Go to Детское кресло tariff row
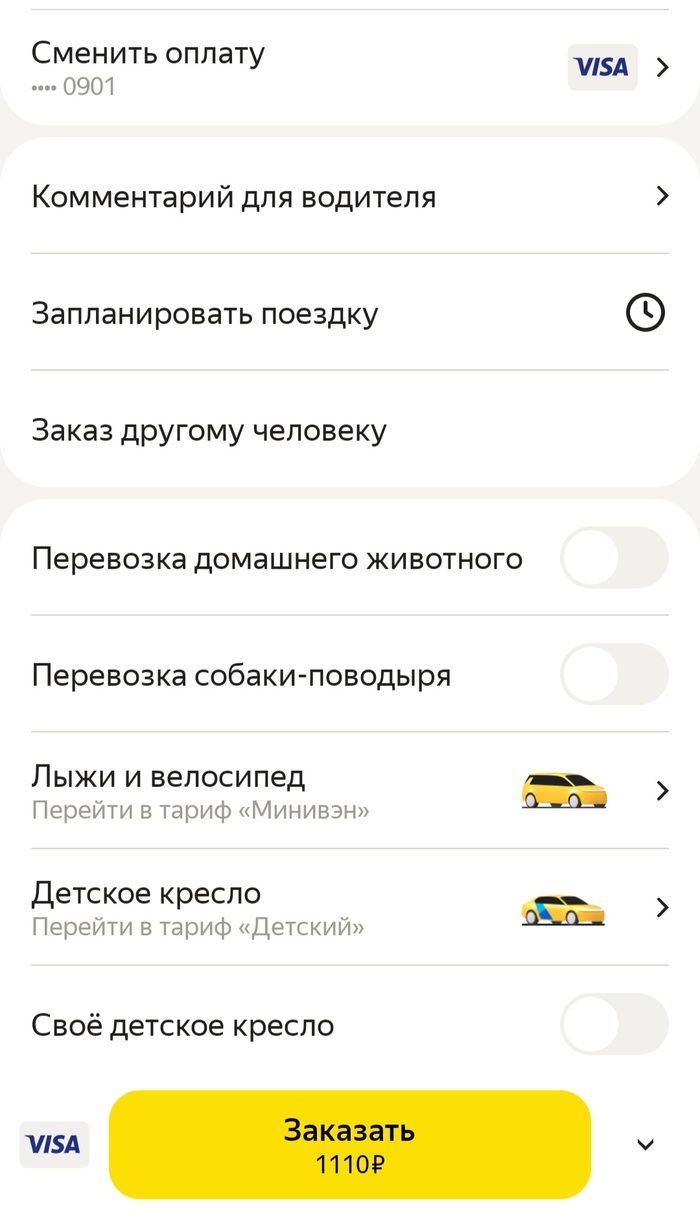The width and height of the screenshot is (700, 1224). tap(350, 908)
